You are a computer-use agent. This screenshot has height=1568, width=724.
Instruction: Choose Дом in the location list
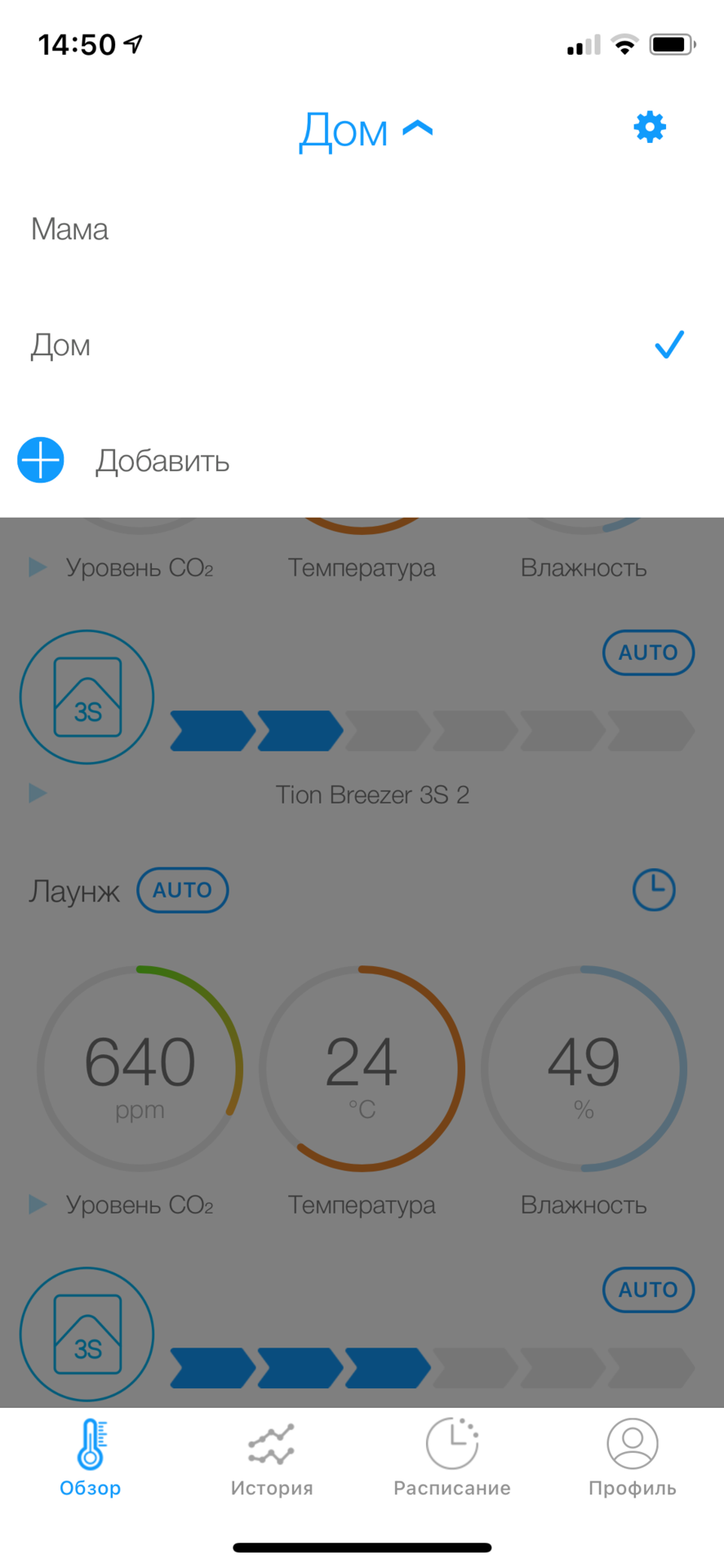click(362, 345)
